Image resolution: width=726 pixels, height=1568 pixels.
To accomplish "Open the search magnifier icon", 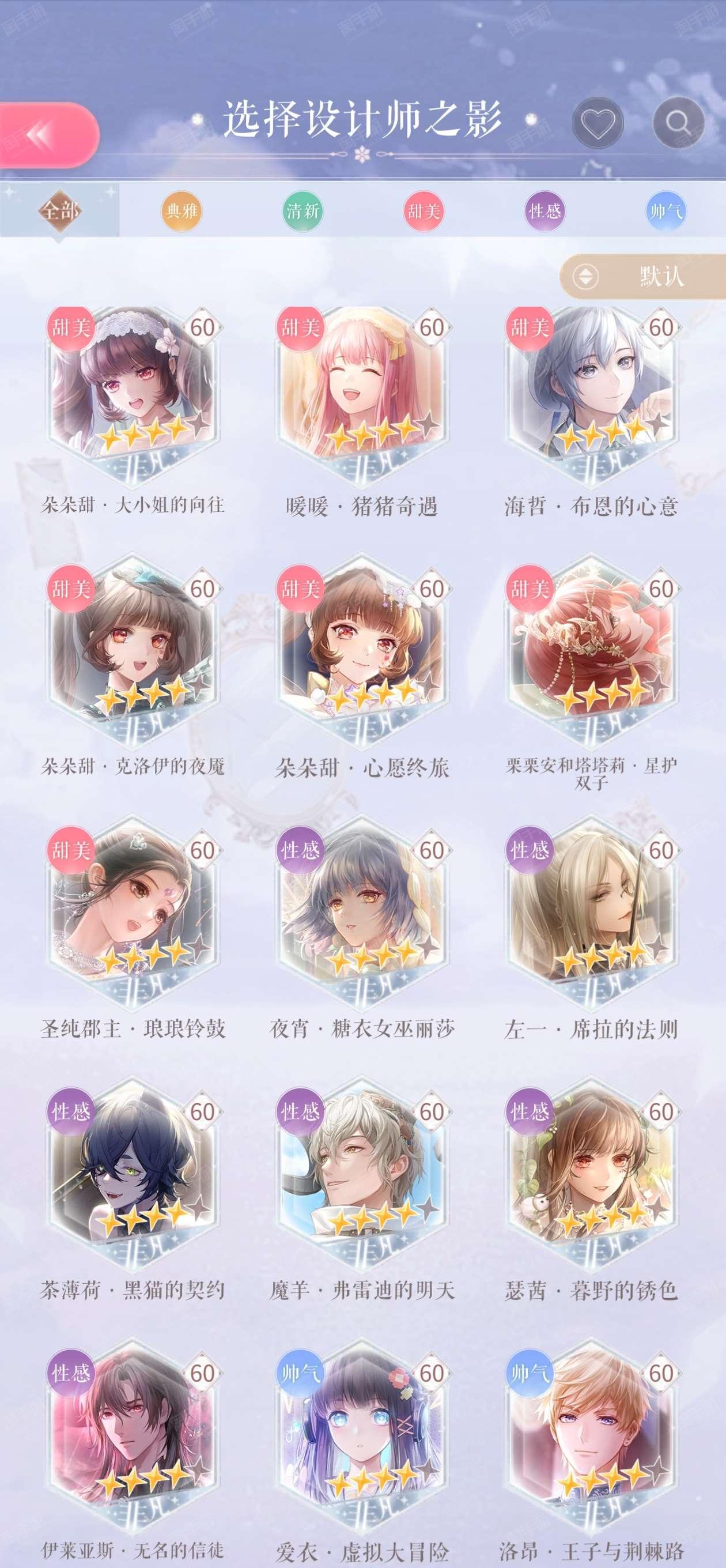I will click(x=679, y=123).
